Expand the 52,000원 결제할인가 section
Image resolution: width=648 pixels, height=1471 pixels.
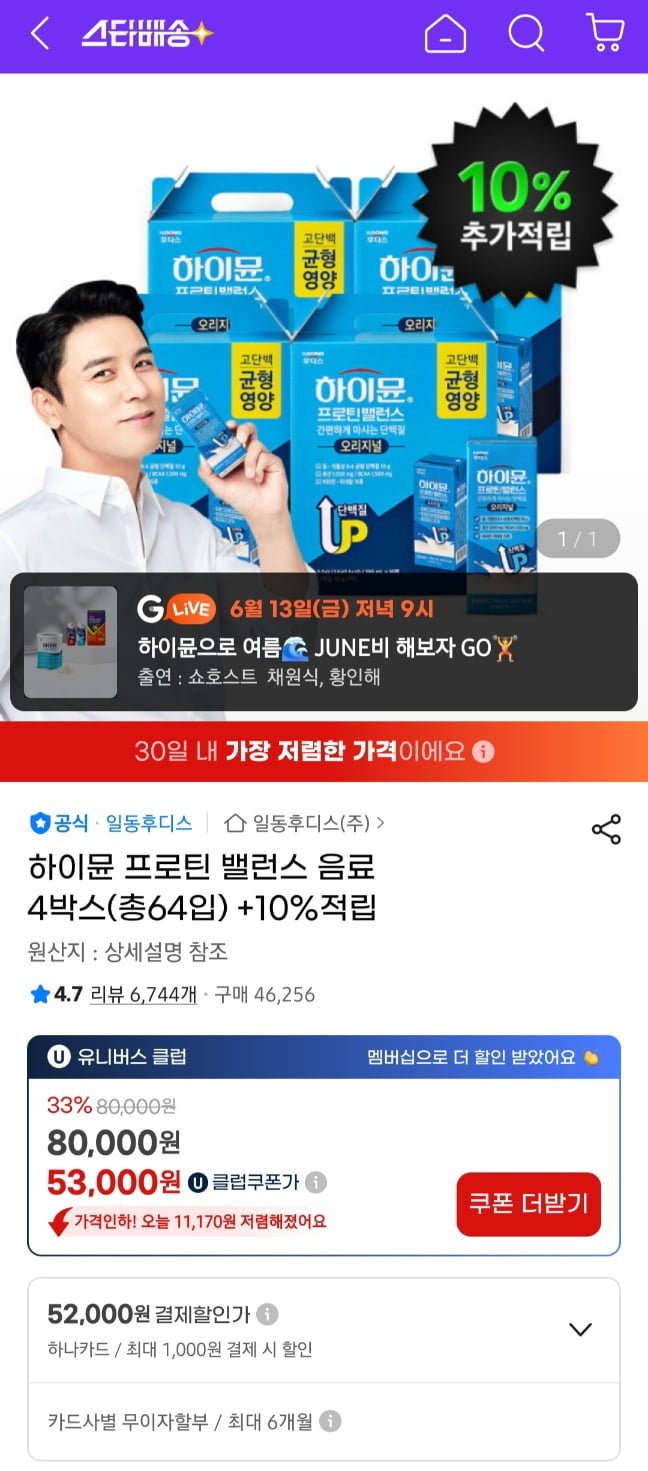[580, 1329]
